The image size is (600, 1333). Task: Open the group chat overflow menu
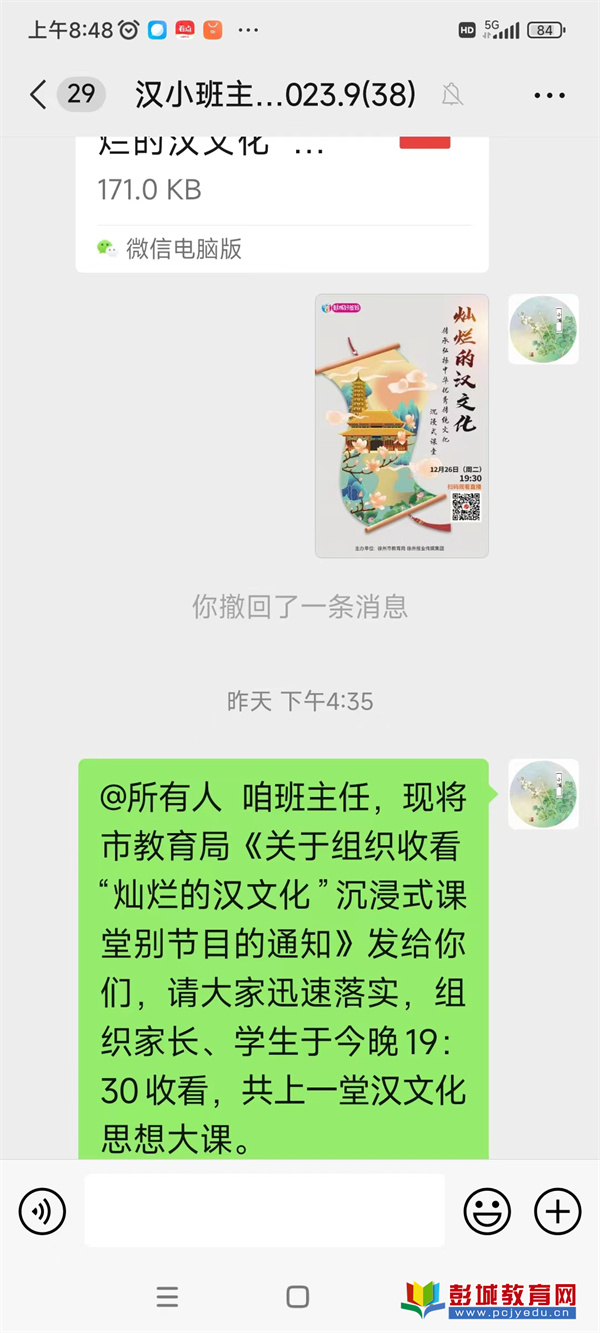(550, 96)
